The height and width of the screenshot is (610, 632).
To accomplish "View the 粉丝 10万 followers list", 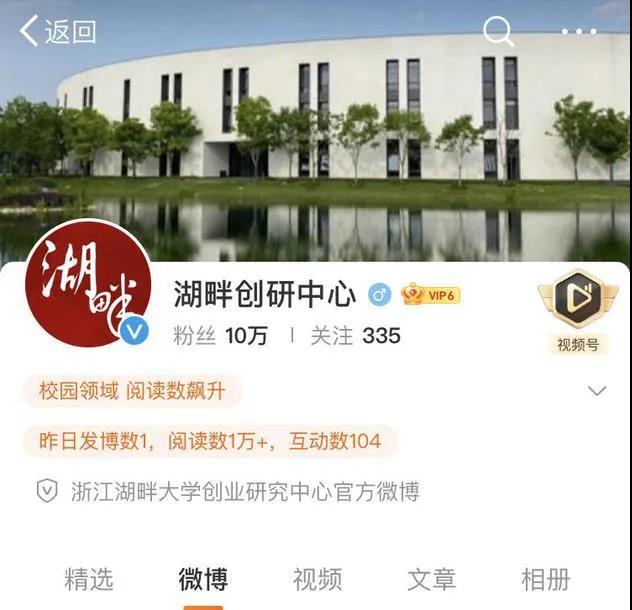I will click(220, 336).
